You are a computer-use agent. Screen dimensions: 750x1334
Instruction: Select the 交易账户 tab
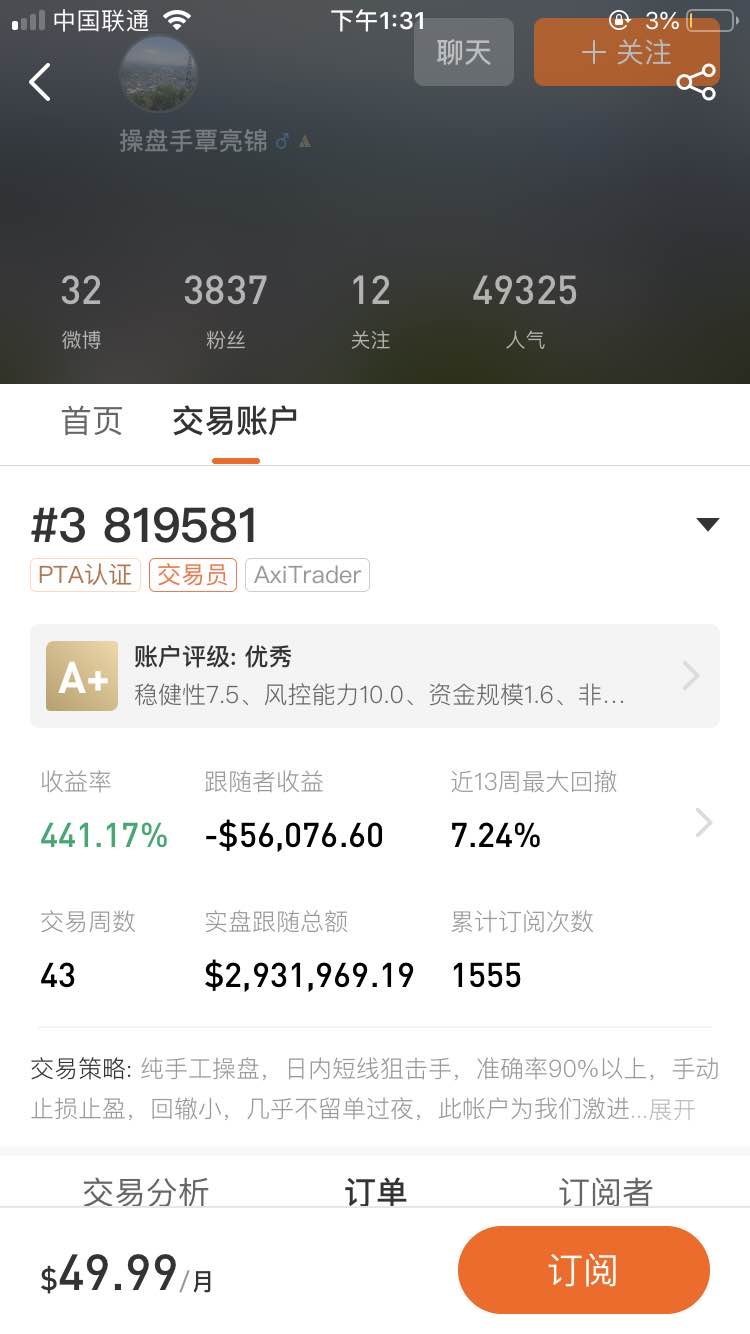pos(235,421)
